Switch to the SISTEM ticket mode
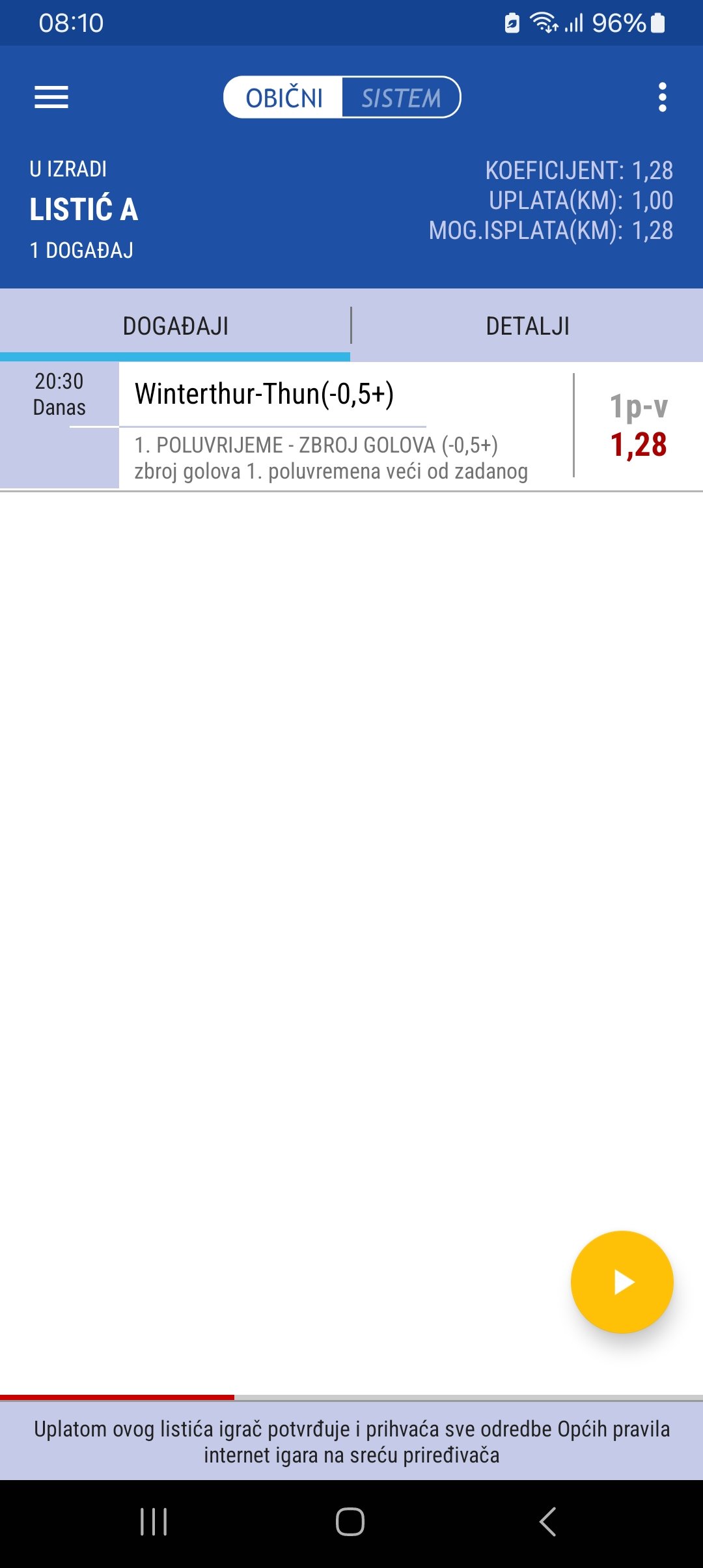This screenshot has height=1568, width=703. [401, 98]
